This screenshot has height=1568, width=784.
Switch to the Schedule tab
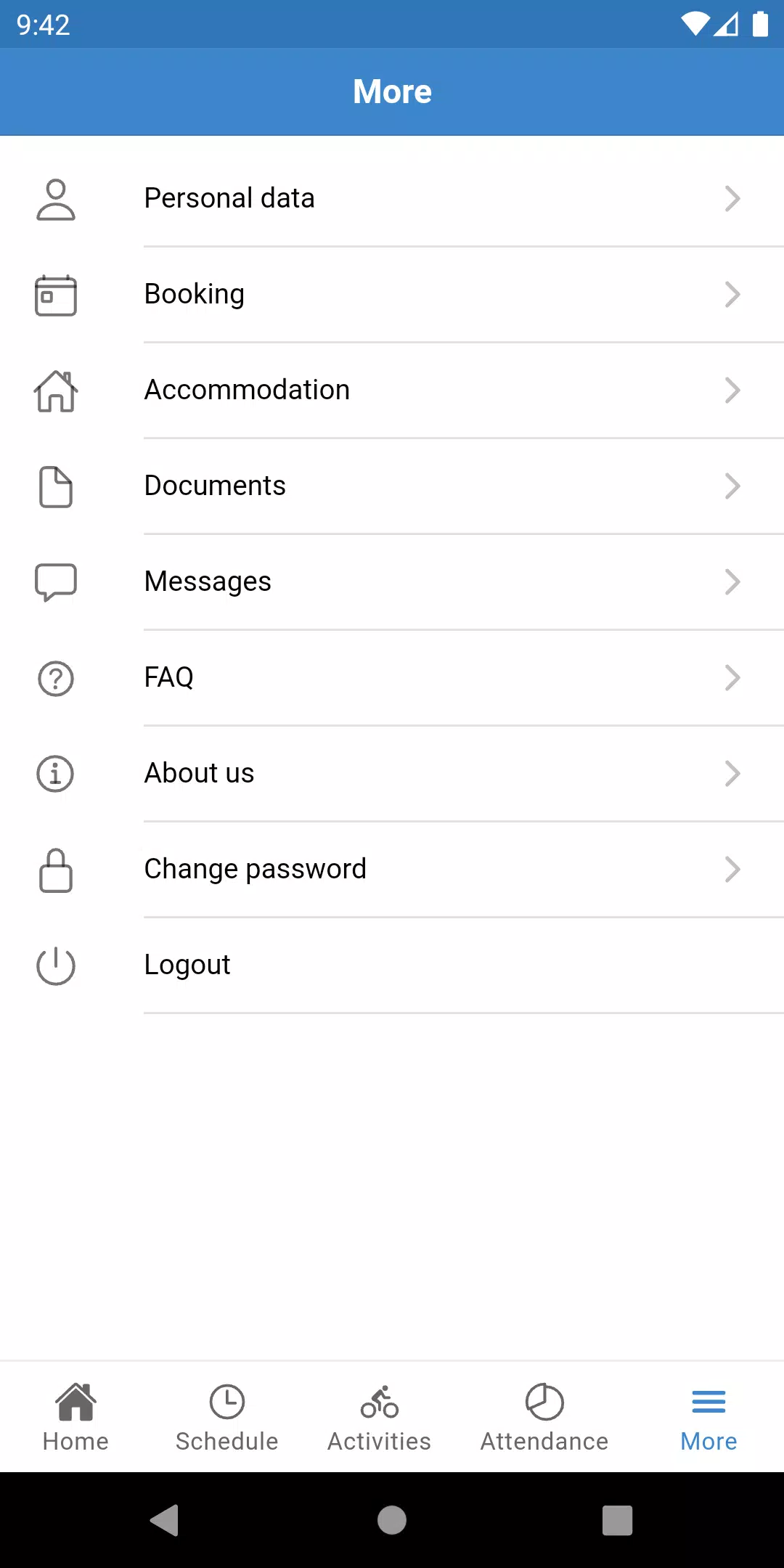[x=227, y=1417]
